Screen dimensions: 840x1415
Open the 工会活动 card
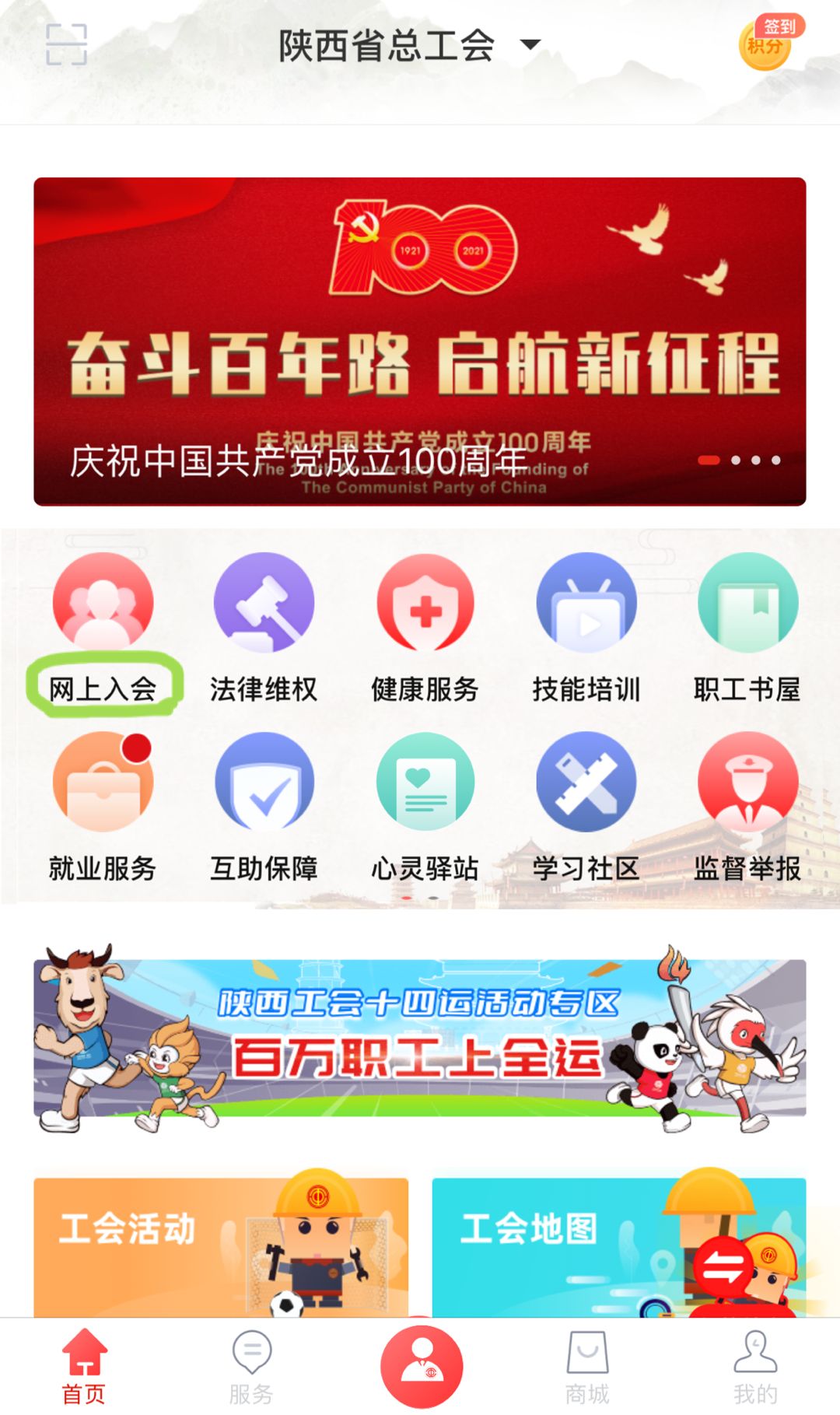(221, 1246)
